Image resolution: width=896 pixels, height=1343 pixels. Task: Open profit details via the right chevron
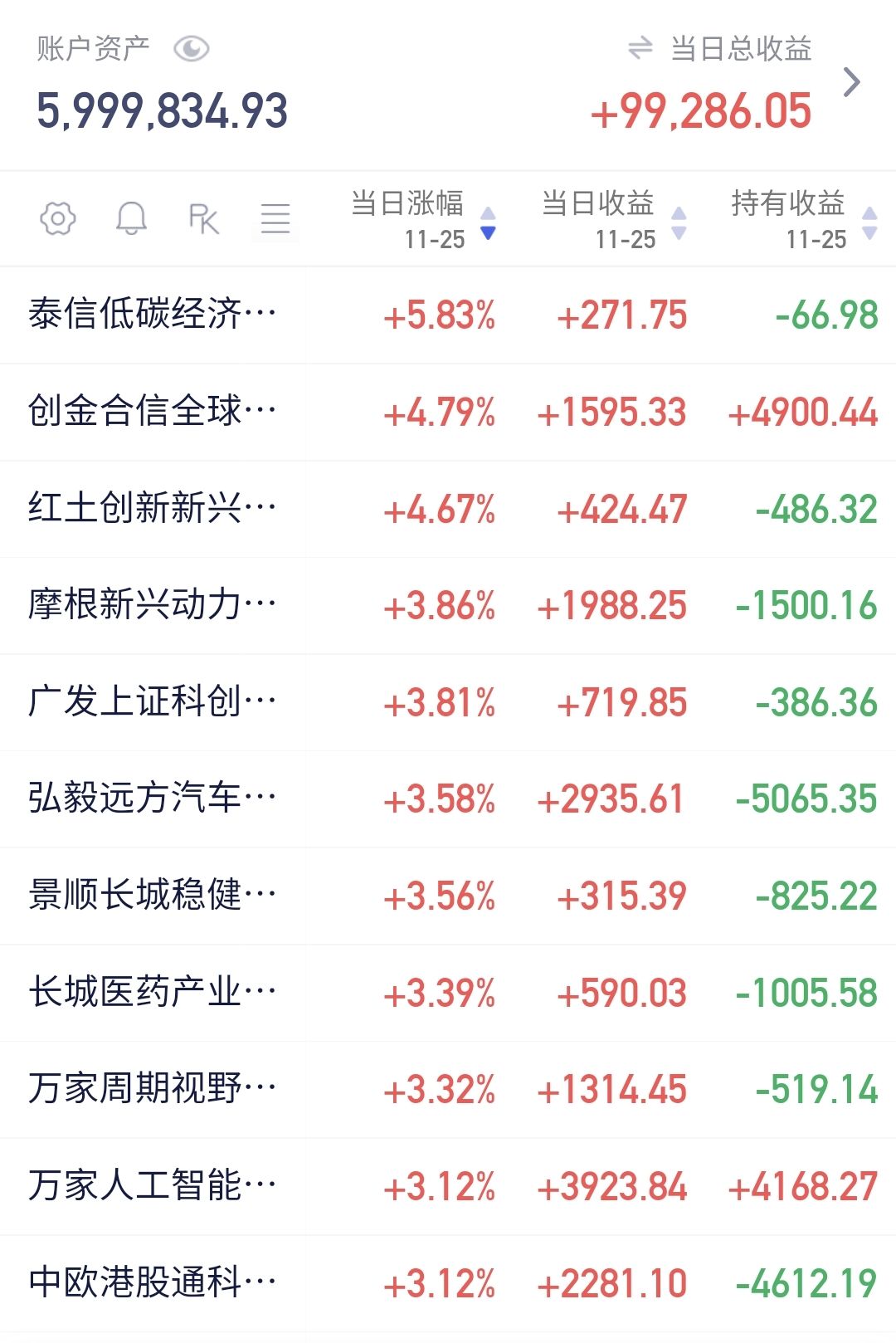(x=853, y=82)
